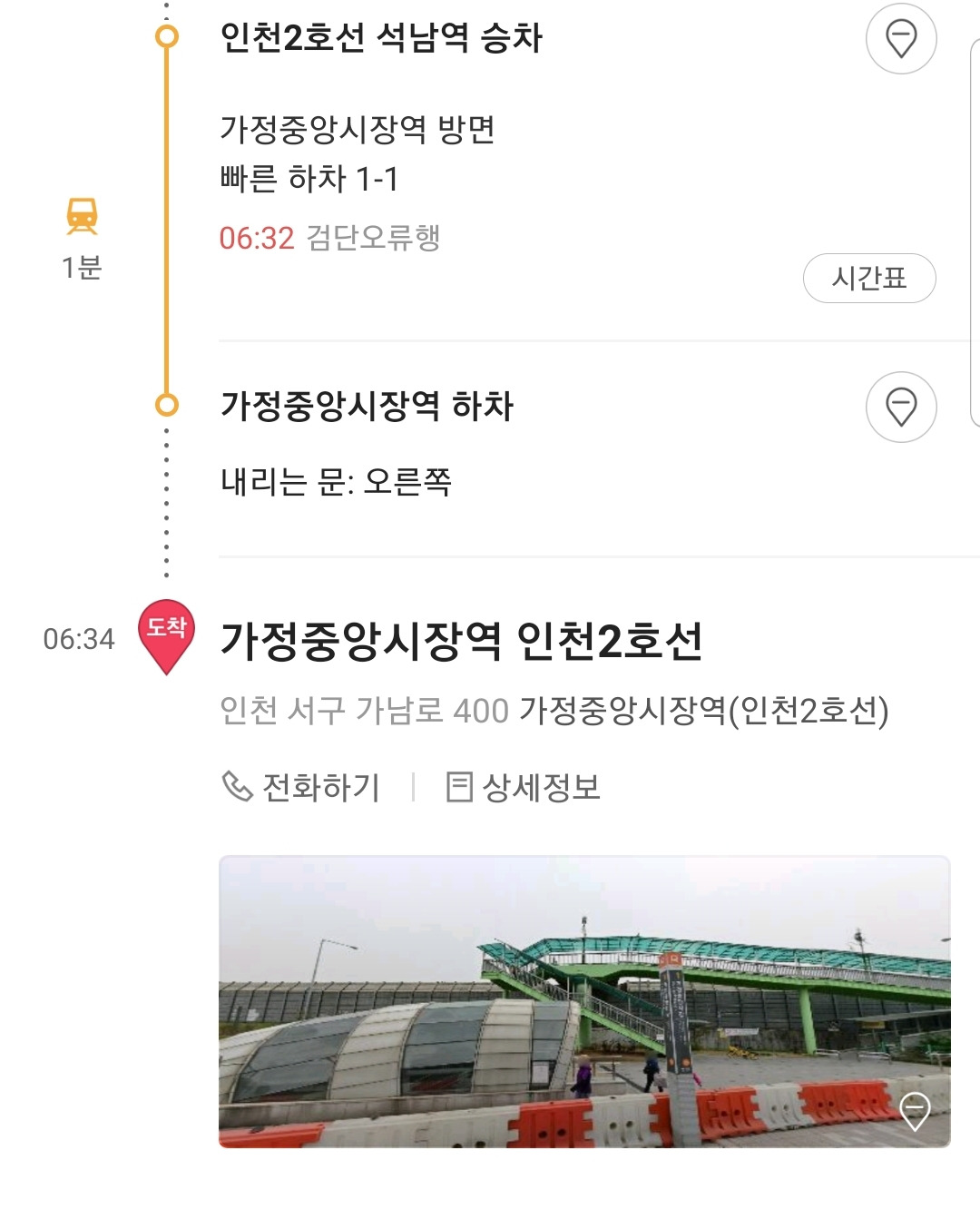Open the 가정중앙시장역 street view photo
This screenshot has height=1219, width=980.
click(583, 1001)
